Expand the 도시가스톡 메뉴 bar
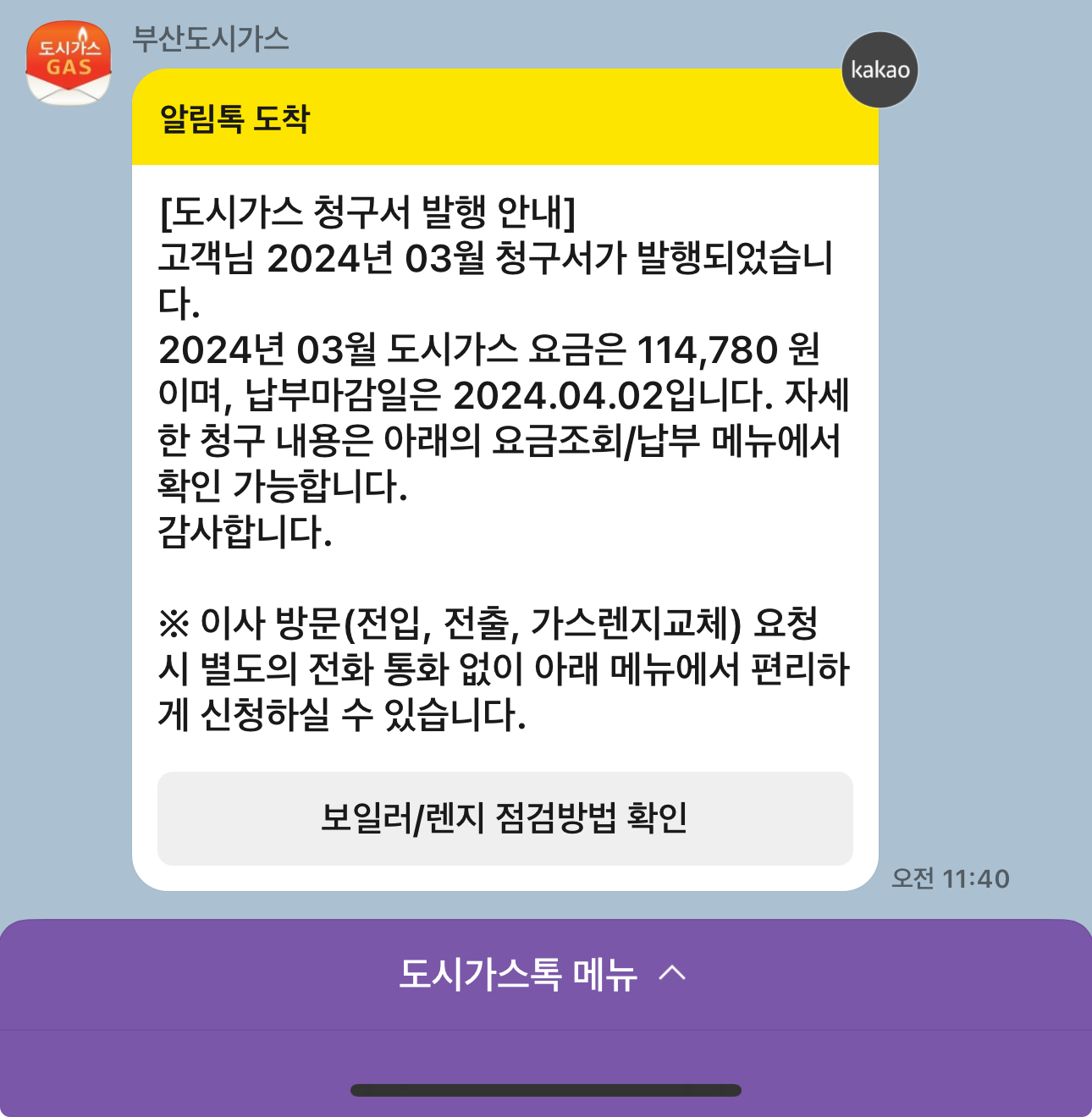 coord(545,975)
